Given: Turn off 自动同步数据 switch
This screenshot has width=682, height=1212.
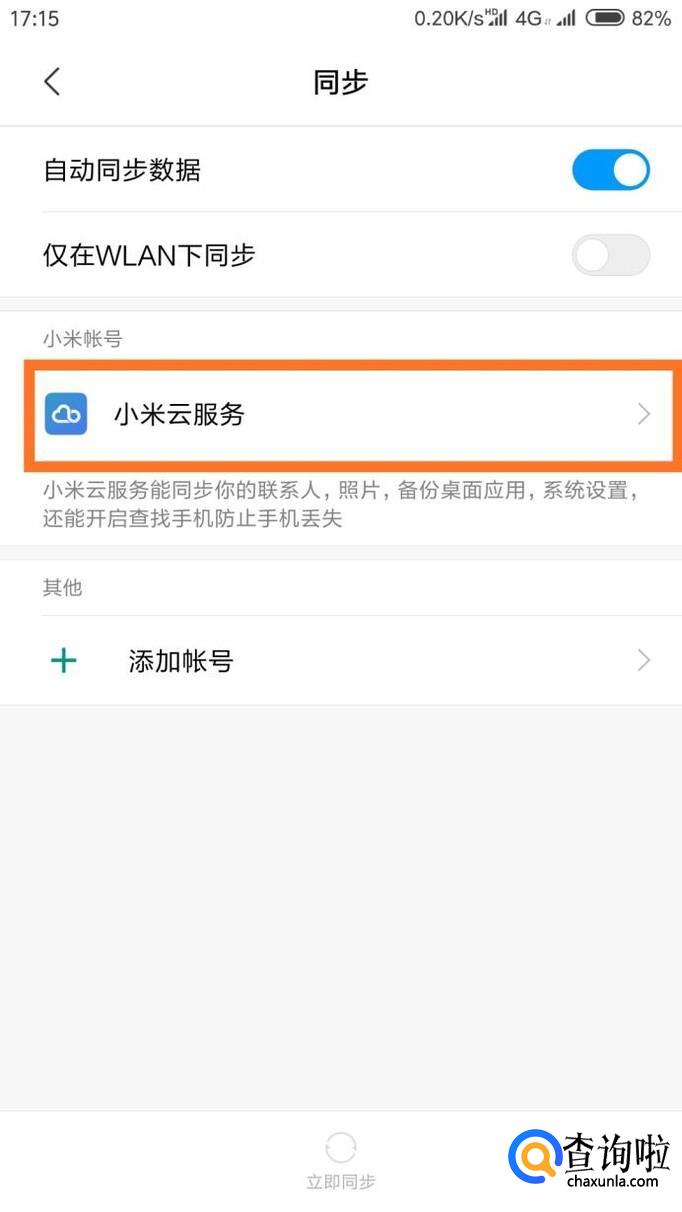Looking at the screenshot, I should (610, 170).
